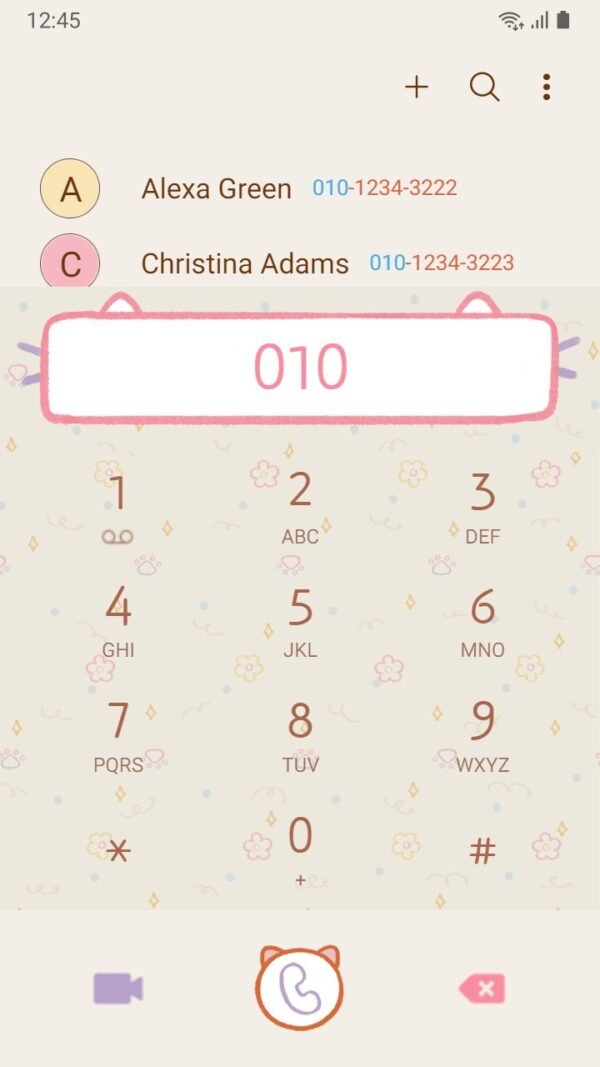This screenshot has width=600, height=1067.
Task: Enter digit 4 GHI
Action: pos(118,622)
